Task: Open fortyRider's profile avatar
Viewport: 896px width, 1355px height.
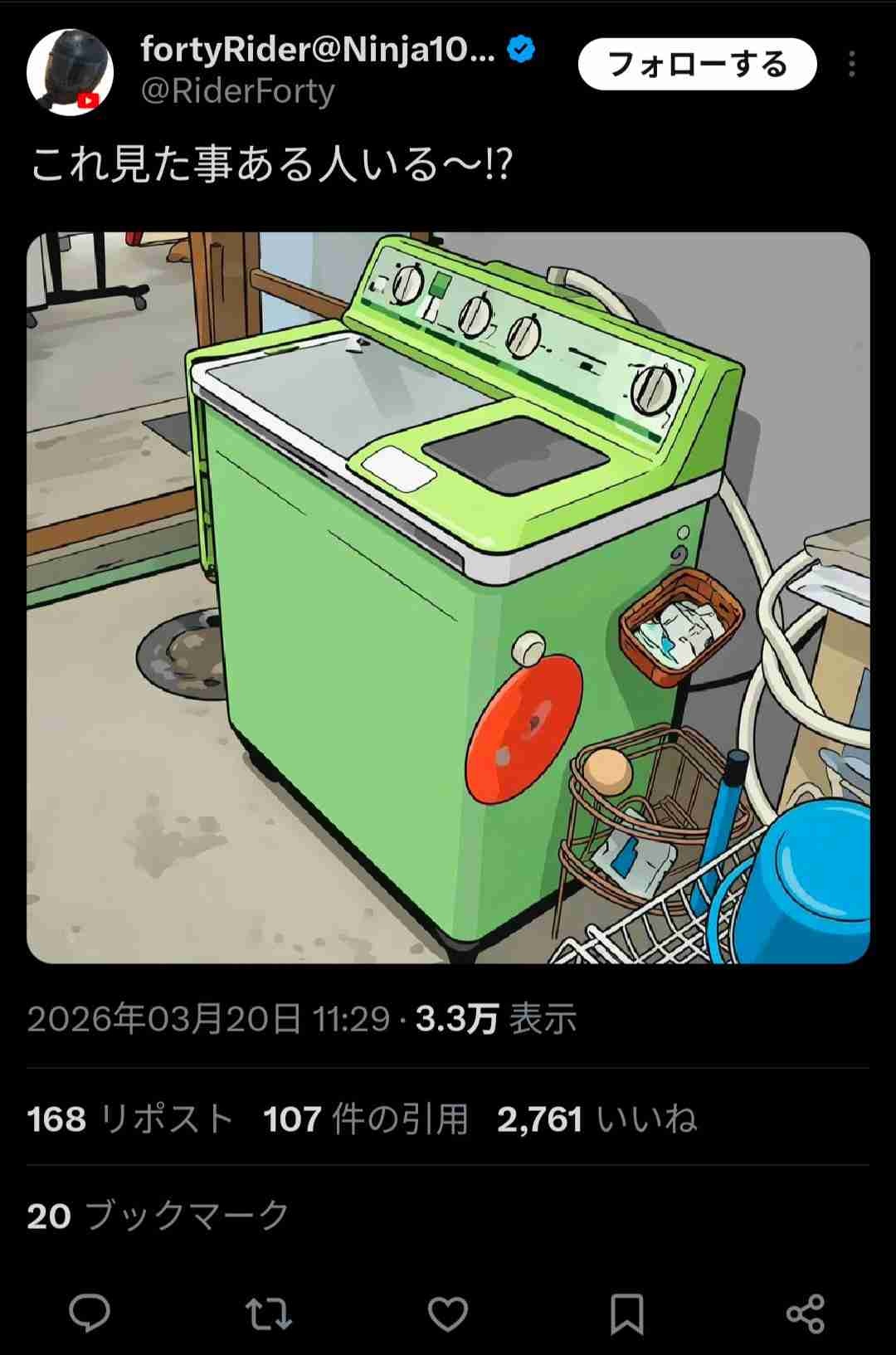Action: tap(70, 71)
